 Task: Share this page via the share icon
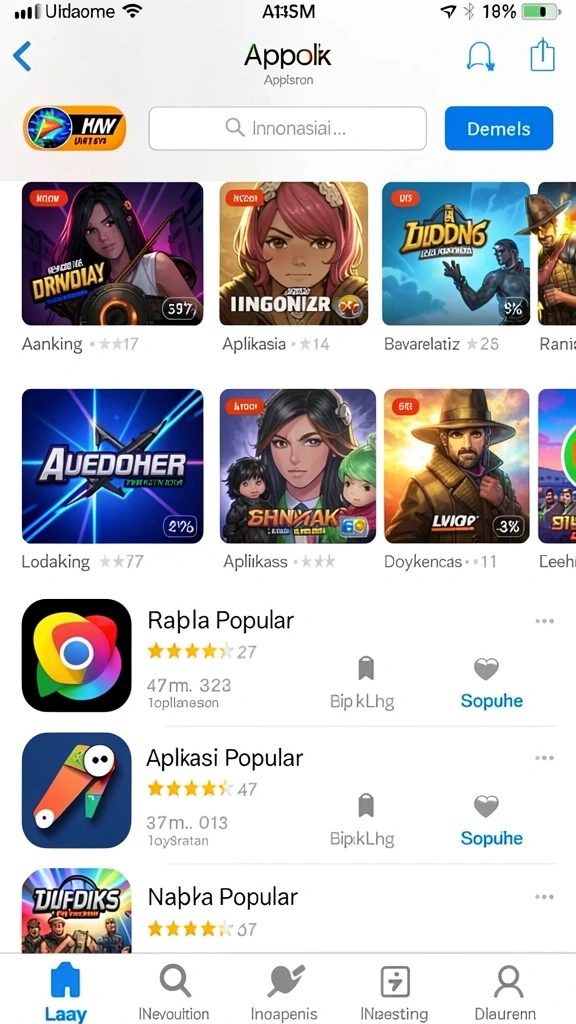pos(542,55)
